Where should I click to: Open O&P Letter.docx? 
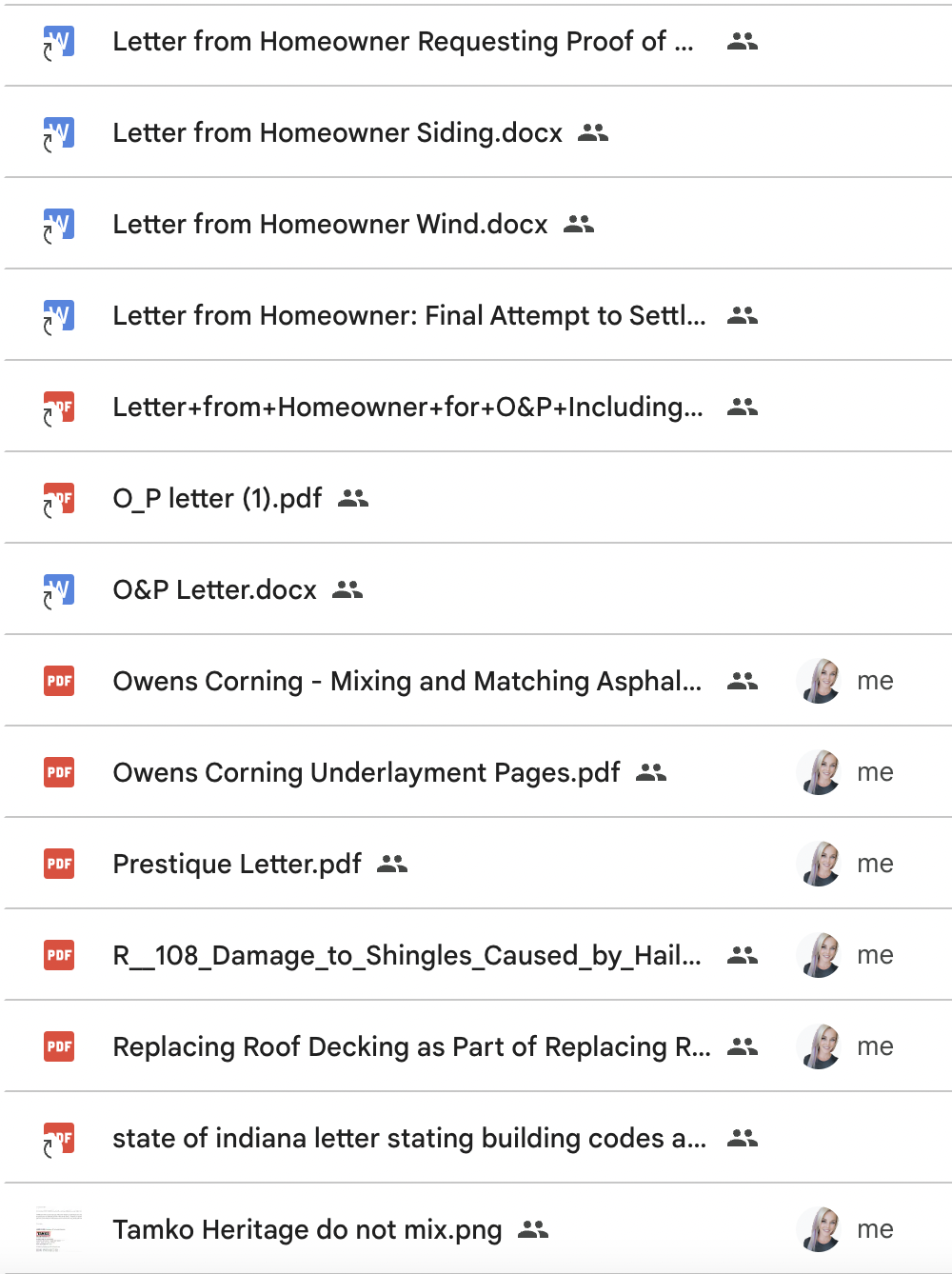coord(214,590)
